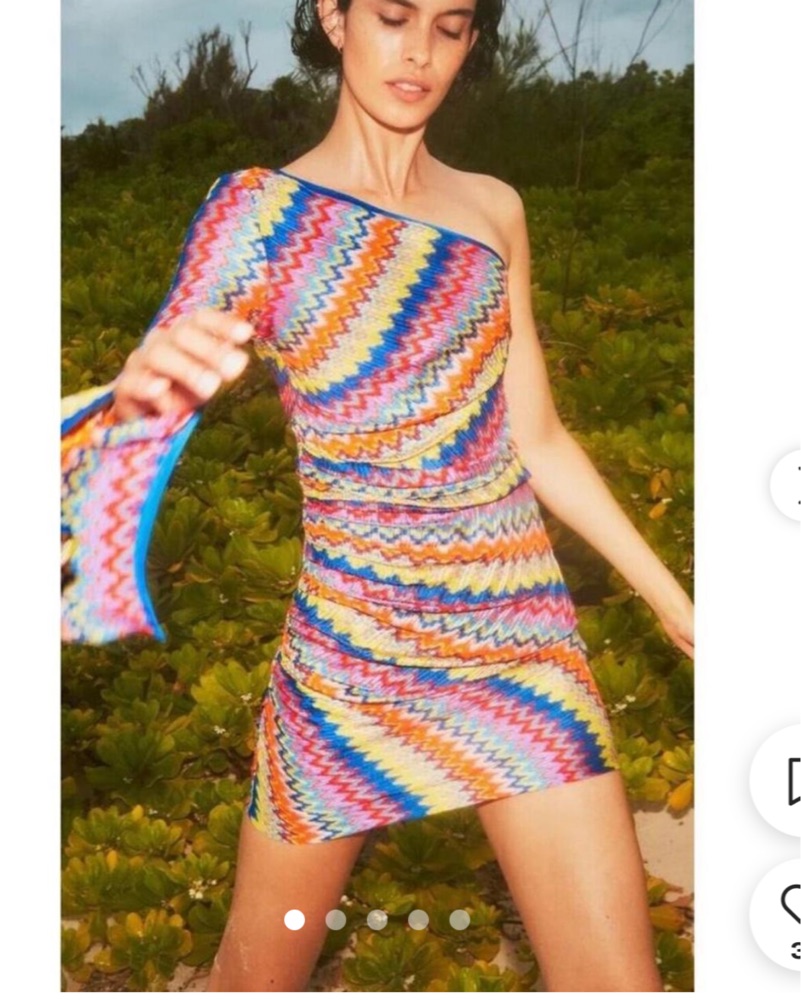The width and height of the screenshot is (801, 1000).
Task: Save the dress with the bookmark icon
Action: 788,780
